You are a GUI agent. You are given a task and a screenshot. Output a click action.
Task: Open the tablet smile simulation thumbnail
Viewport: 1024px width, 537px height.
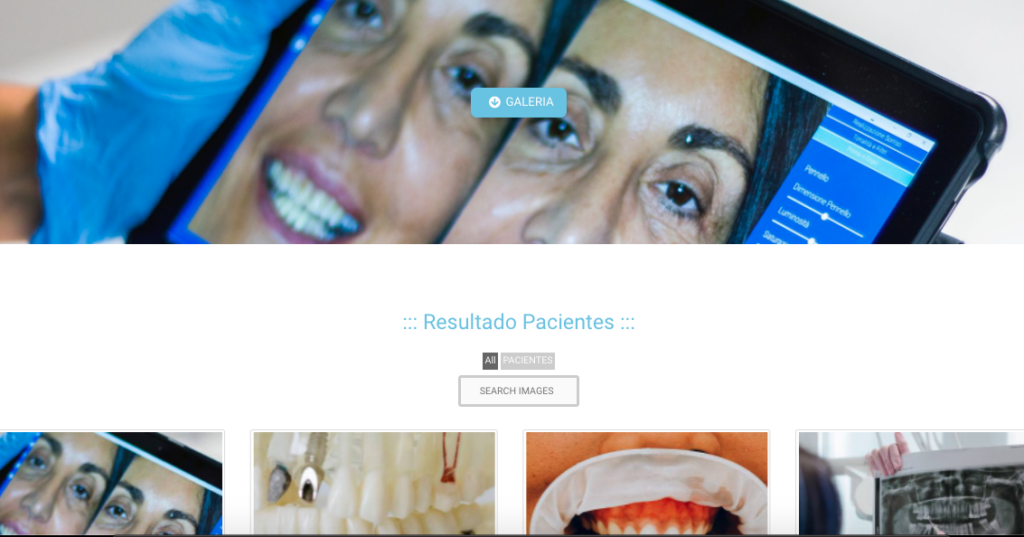point(111,483)
